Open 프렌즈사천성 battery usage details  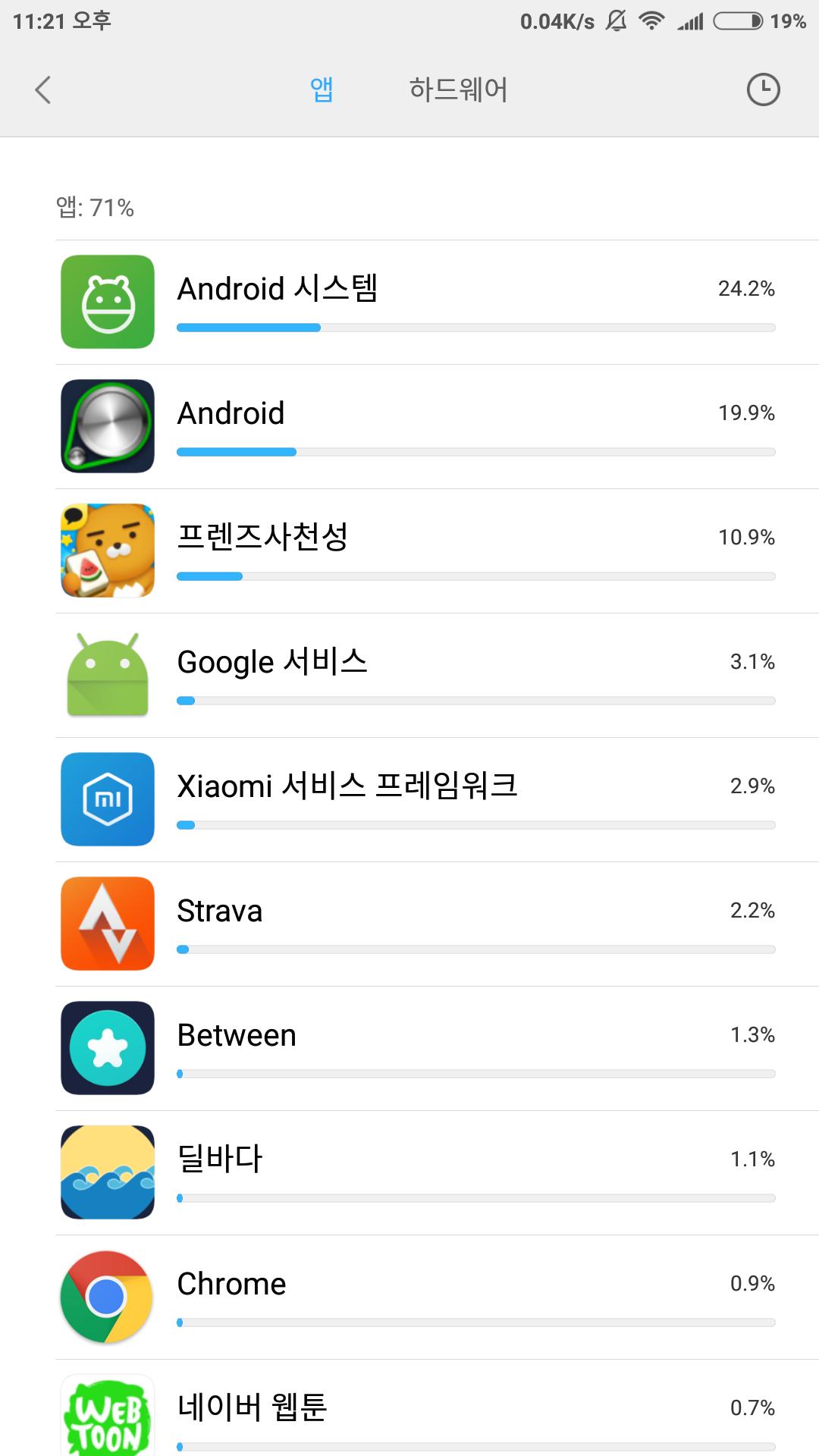pos(437,551)
